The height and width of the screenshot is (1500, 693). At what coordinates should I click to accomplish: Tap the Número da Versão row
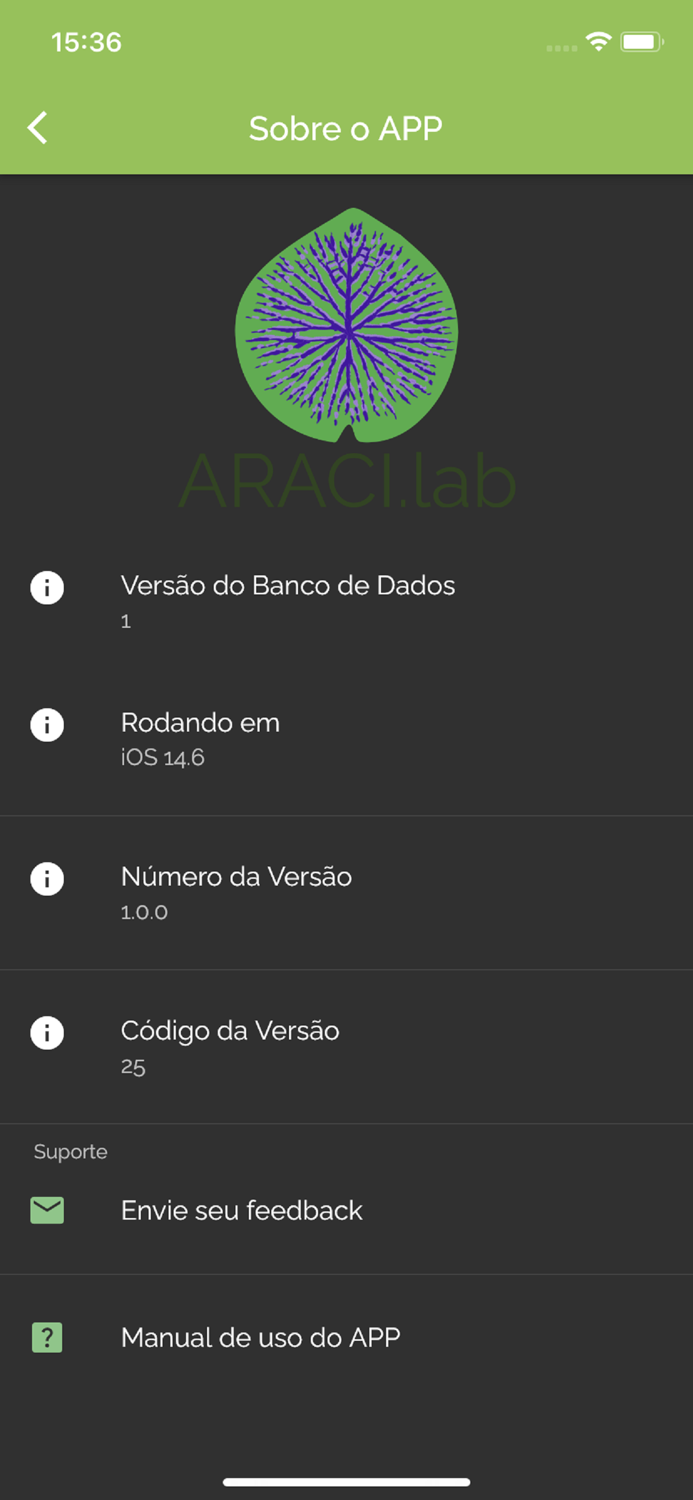pyautogui.click(x=346, y=893)
